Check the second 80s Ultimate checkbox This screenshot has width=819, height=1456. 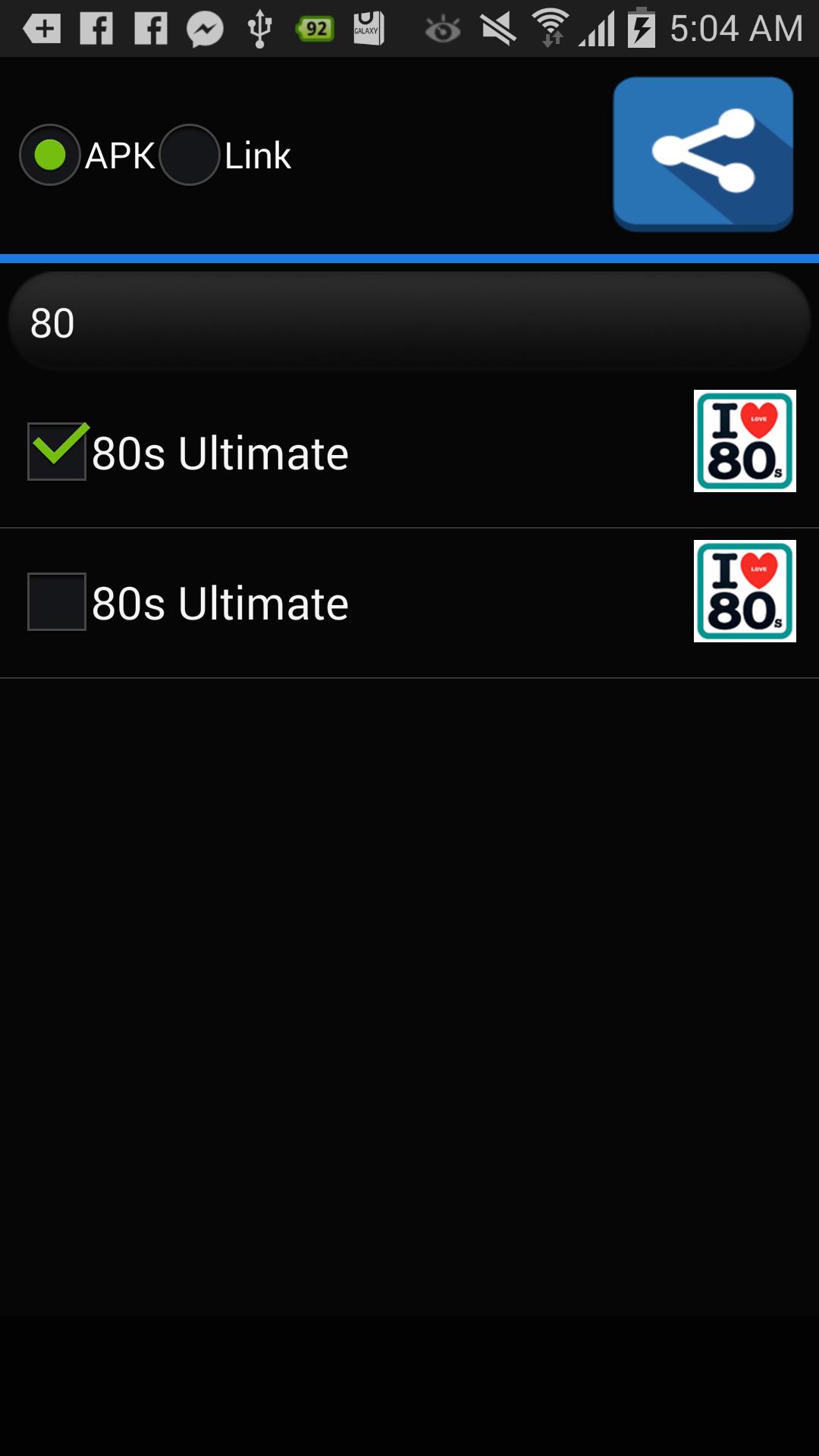coord(57,602)
